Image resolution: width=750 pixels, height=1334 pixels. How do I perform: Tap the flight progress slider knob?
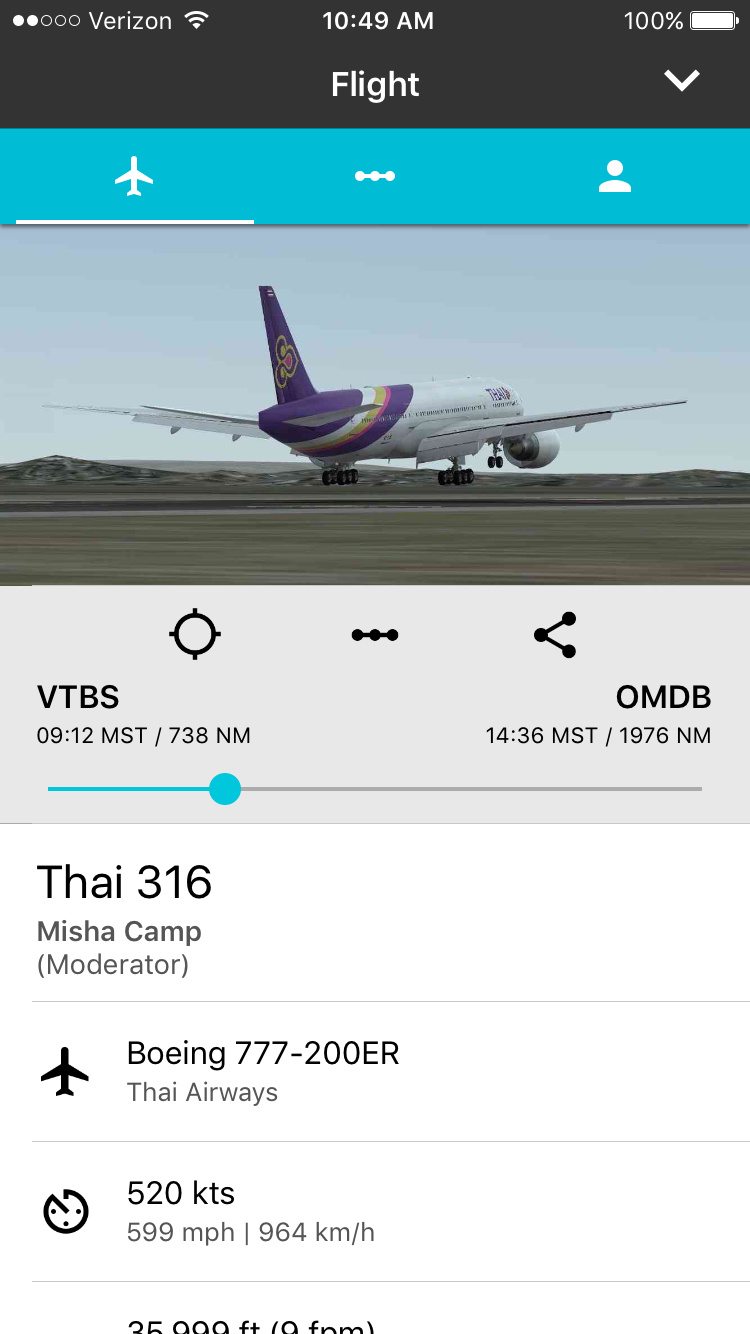tap(225, 789)
